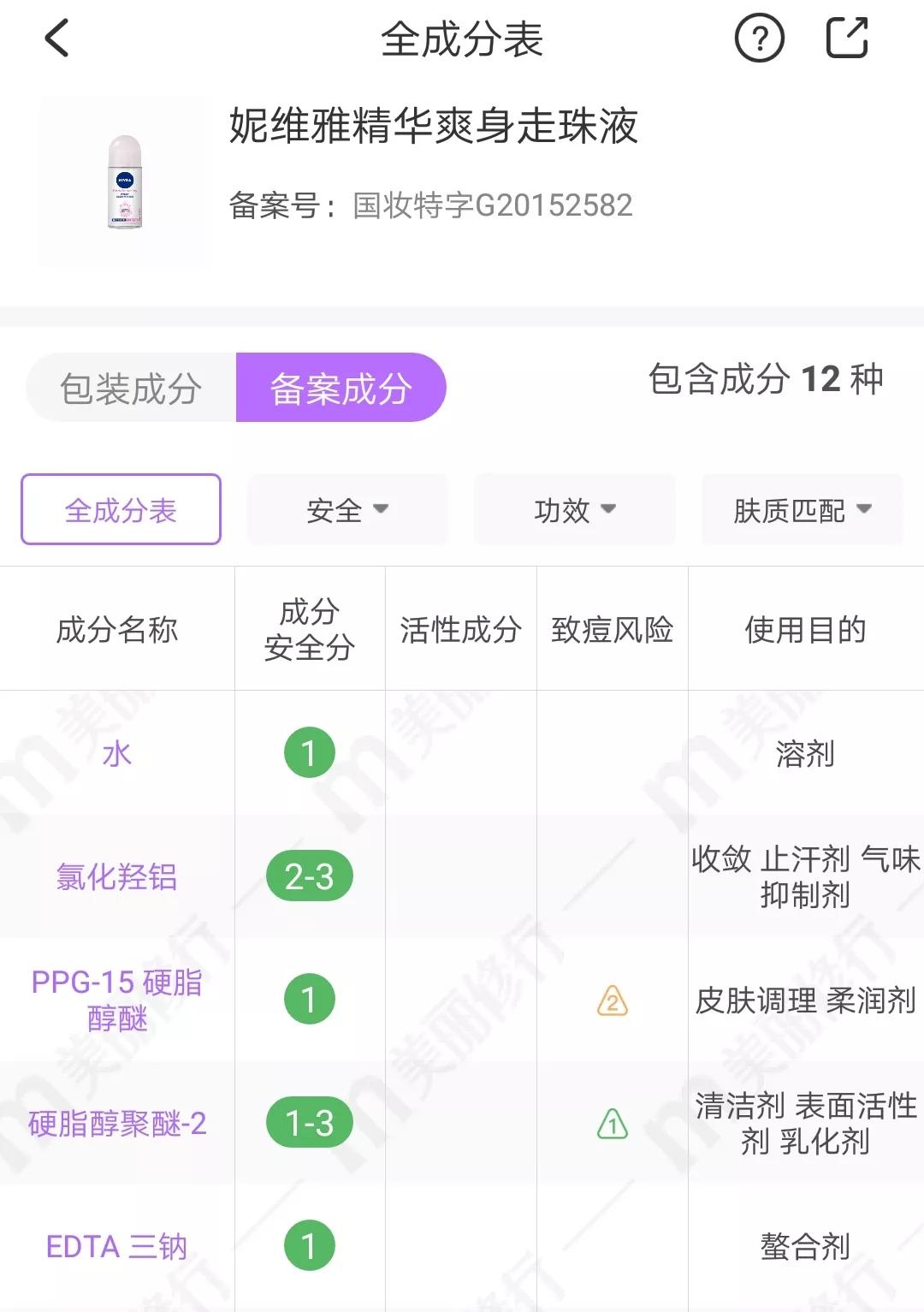Select the 备案成分 tab
The image size is (924, 1312).
(x=340, y=387)
